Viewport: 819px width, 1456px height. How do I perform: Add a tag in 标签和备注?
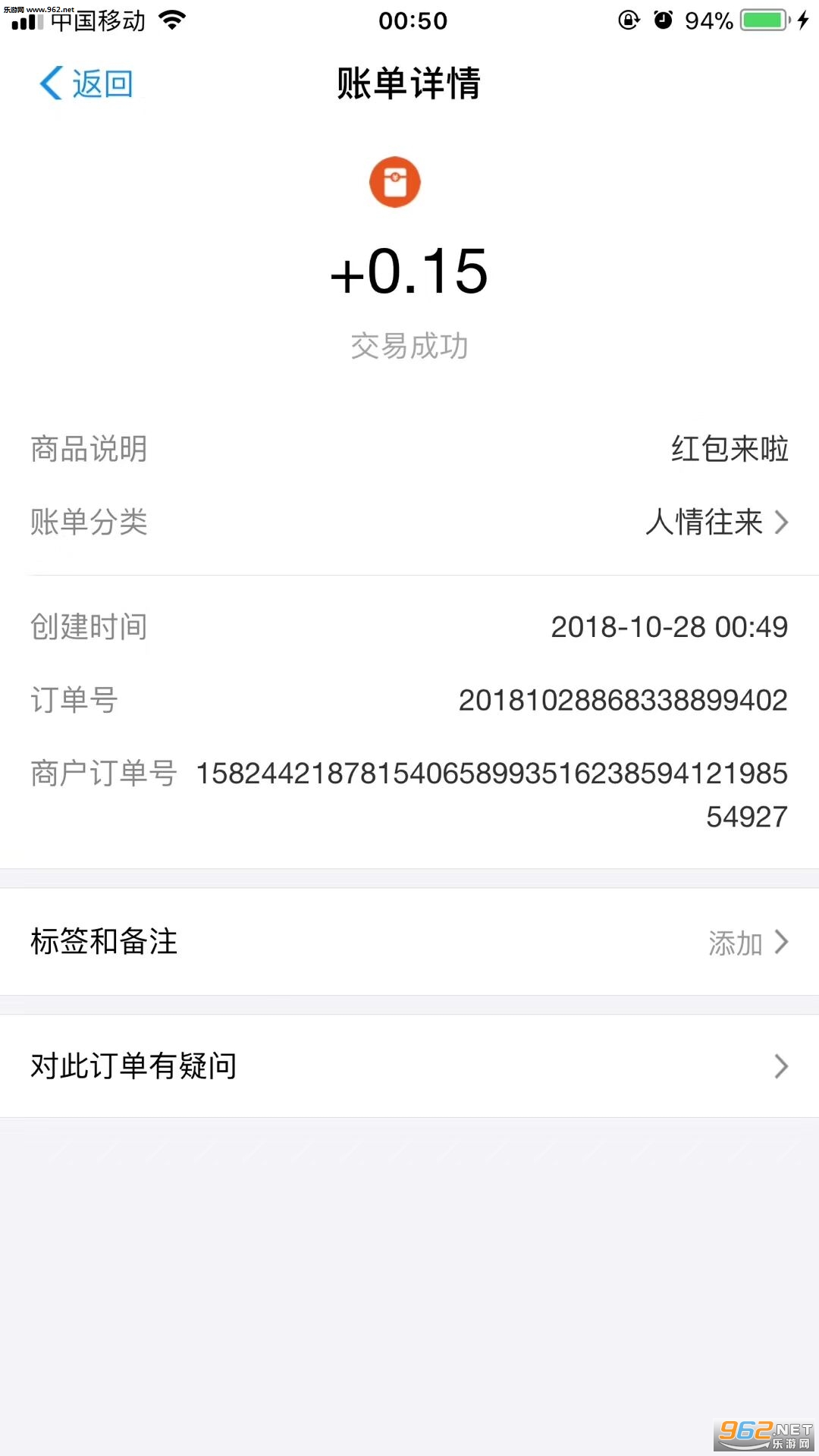[x=746, y=943]
